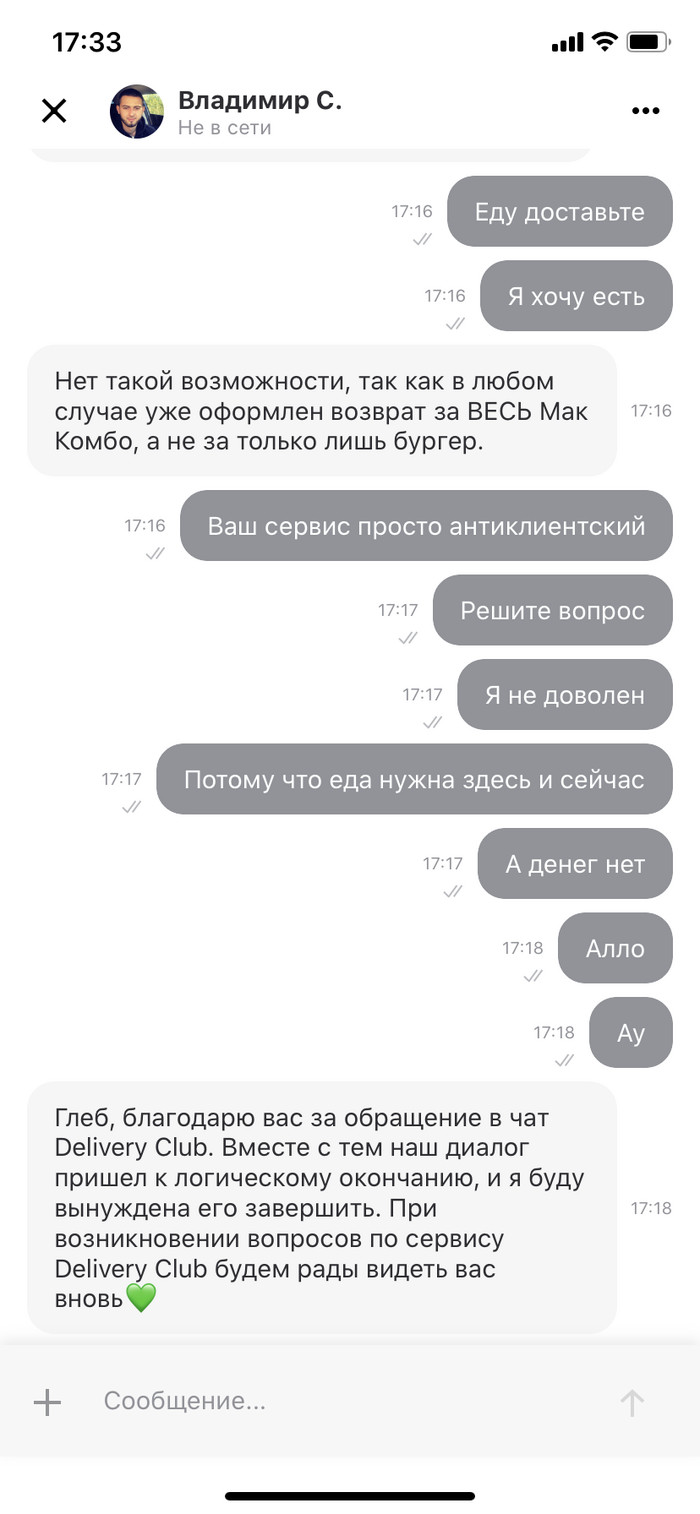Open Владимир С. profile avatar
The image size is (700, 1514).
pos(136,111)
